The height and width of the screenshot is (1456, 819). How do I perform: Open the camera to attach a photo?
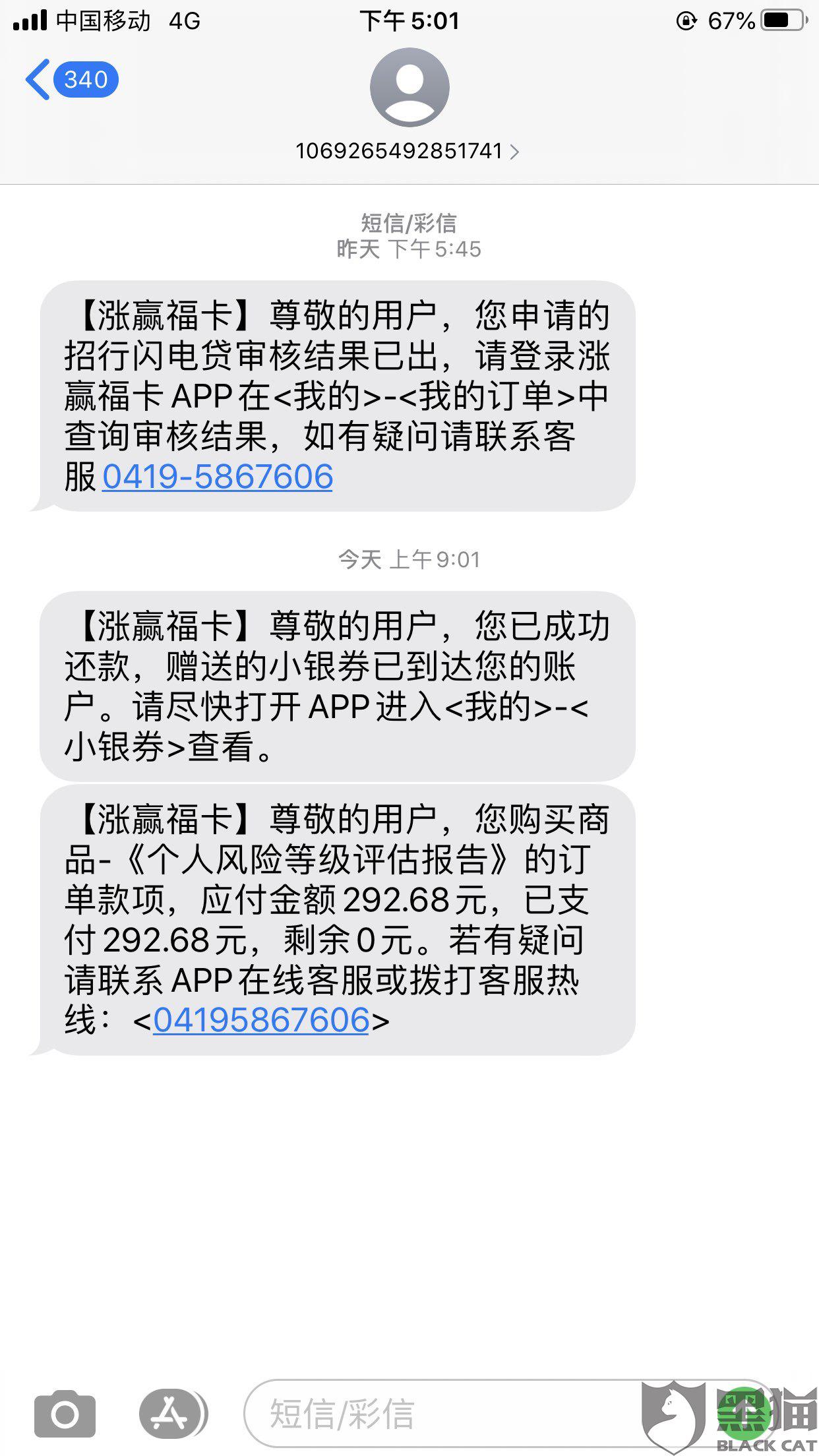[x=65, y=1413]
